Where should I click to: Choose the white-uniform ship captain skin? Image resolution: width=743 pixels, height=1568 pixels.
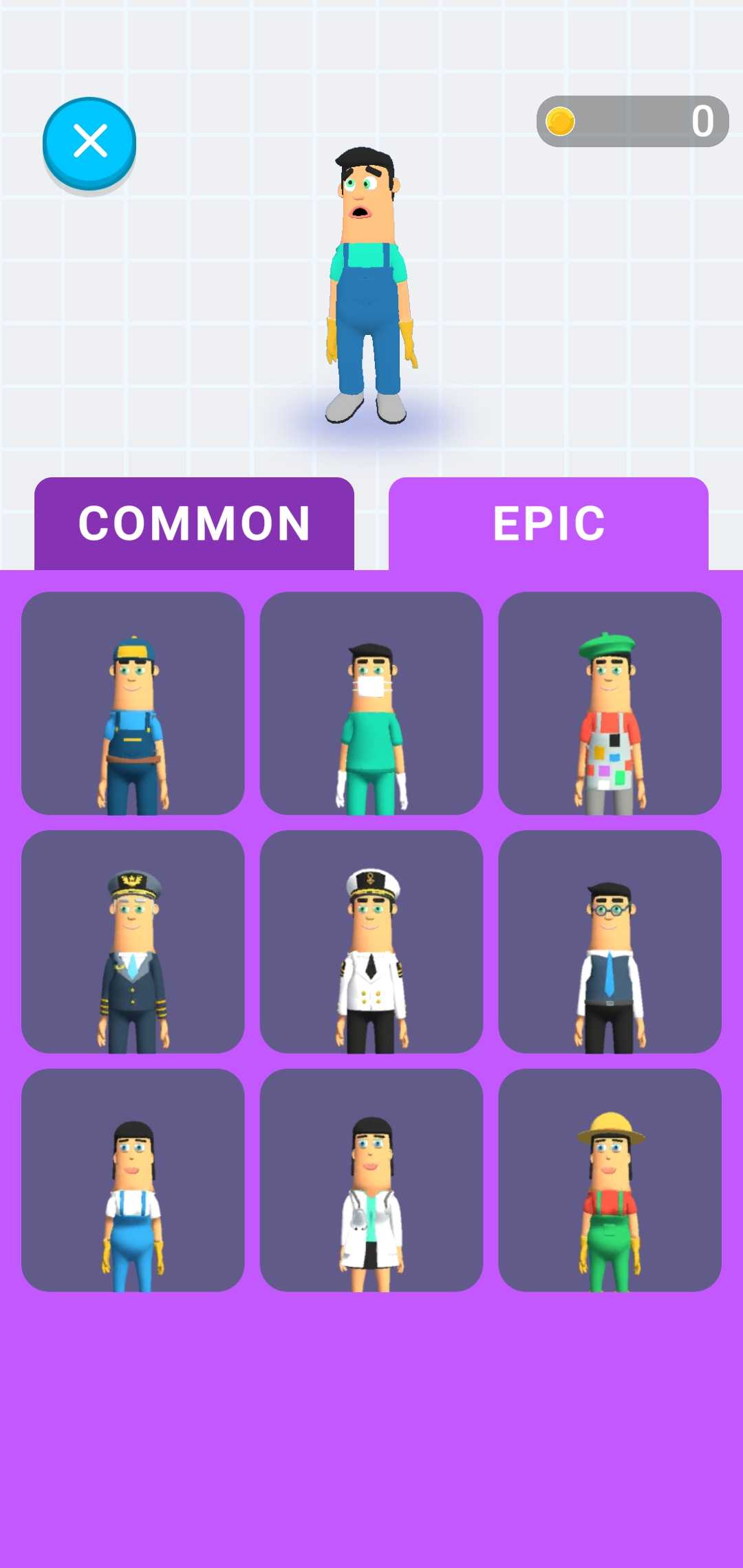(371, 941)
